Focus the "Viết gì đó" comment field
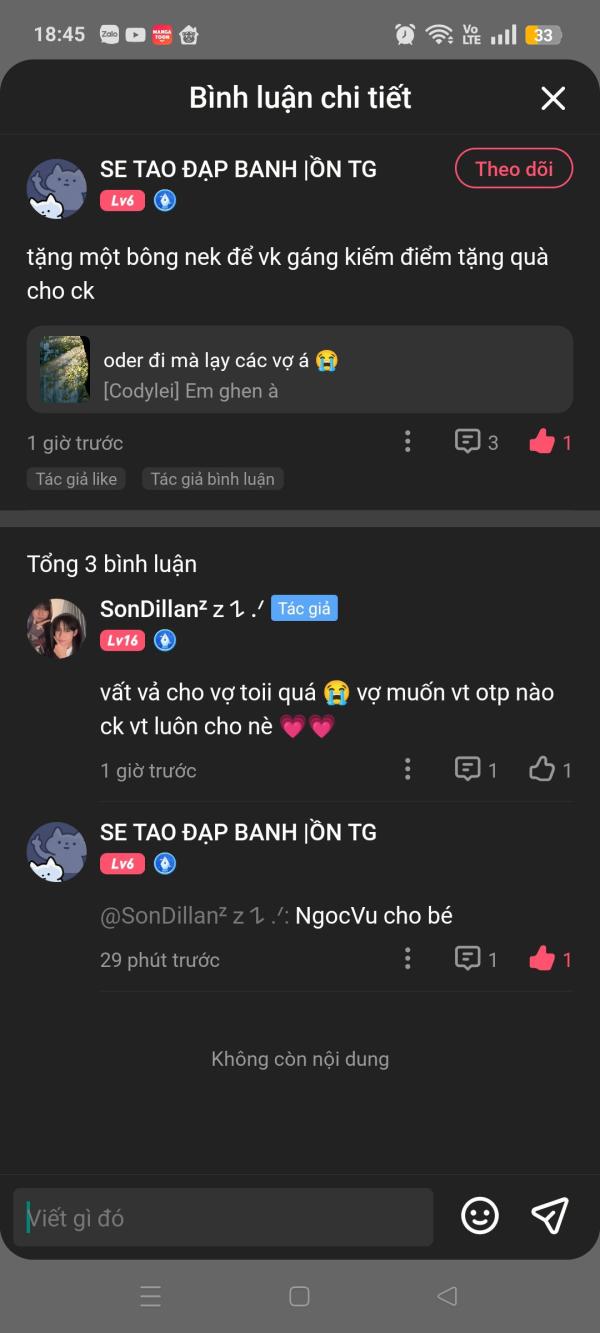This screenshot has height=1333, width=600. click(x=225, y=1217)
